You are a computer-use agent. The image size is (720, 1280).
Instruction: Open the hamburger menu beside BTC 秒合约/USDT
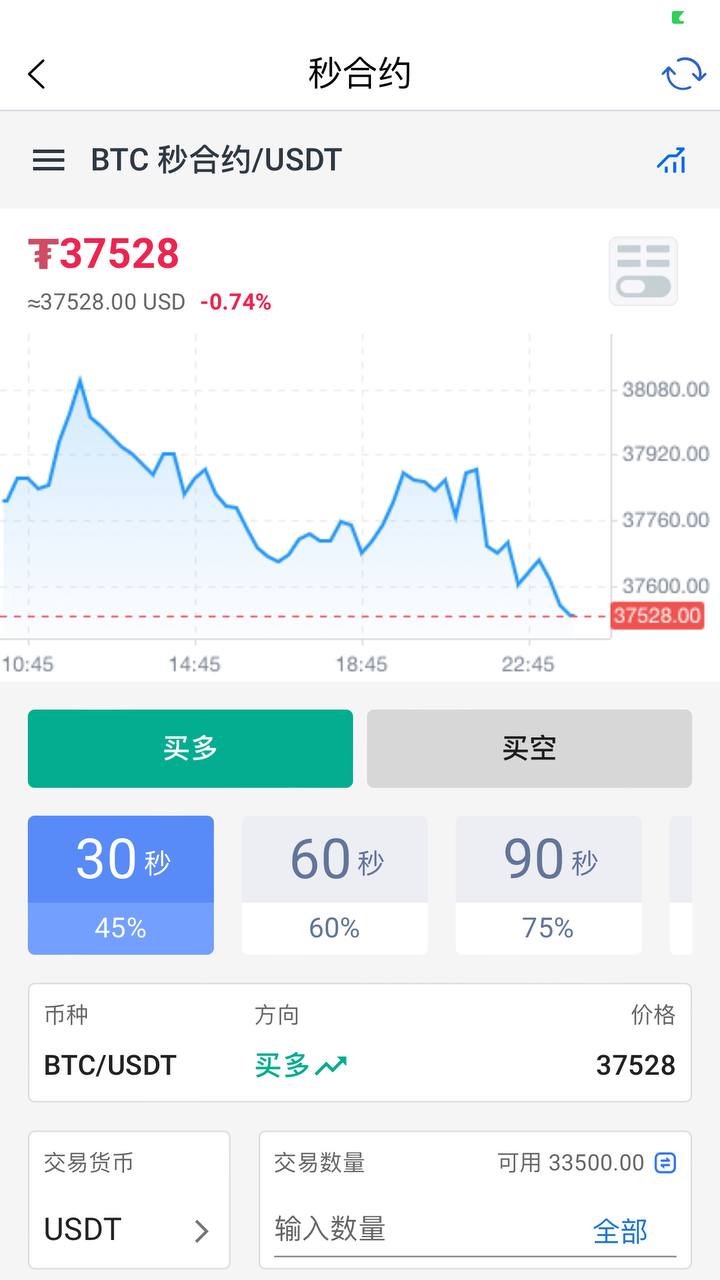point(49,160)
